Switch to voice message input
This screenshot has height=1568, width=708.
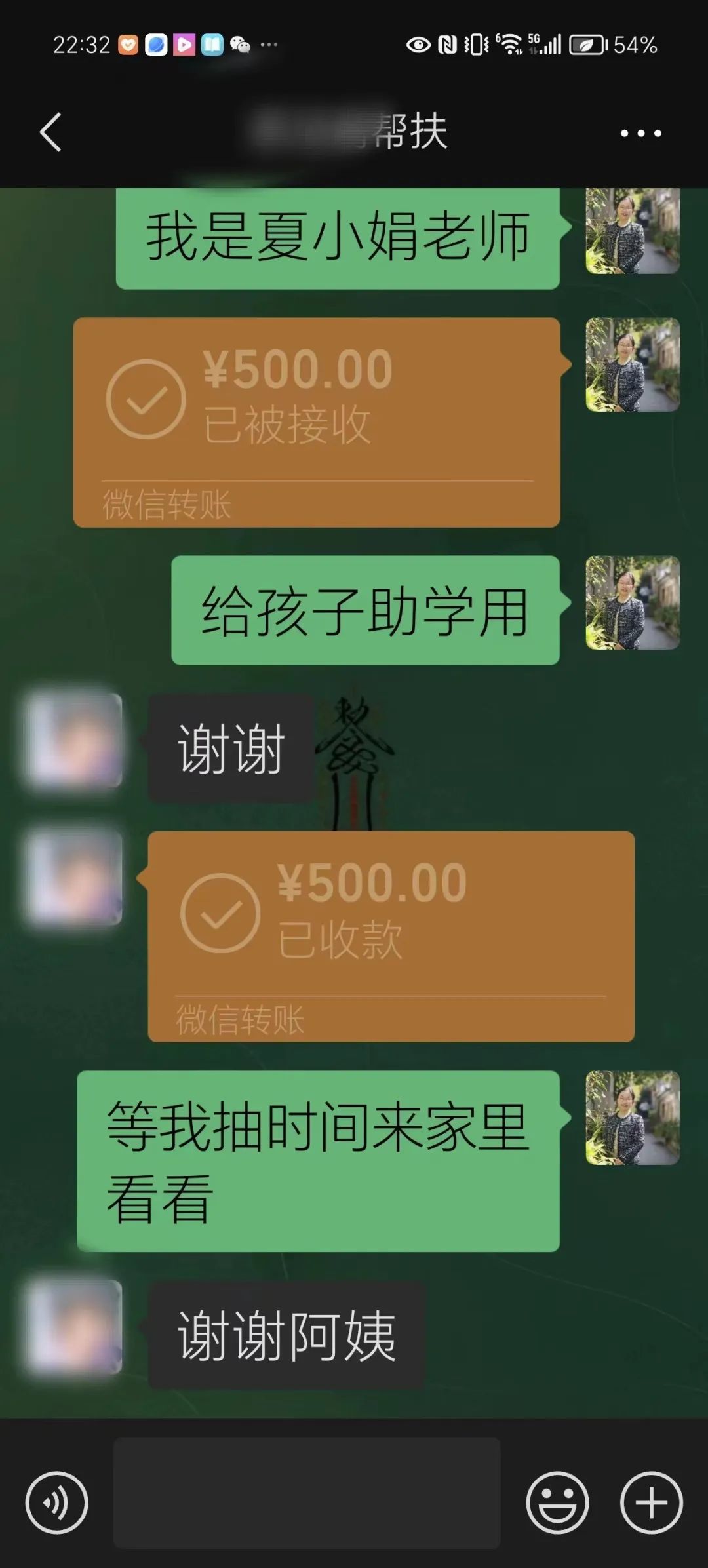pyautogui.click(x=57, y=1502)
